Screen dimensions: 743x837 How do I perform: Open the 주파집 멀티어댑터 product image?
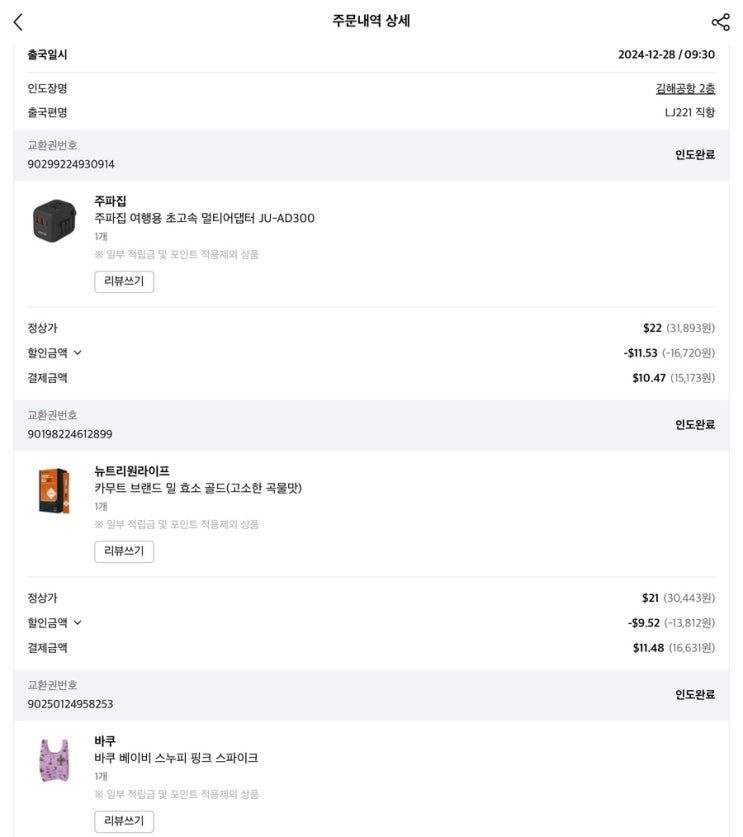(54, 219)
